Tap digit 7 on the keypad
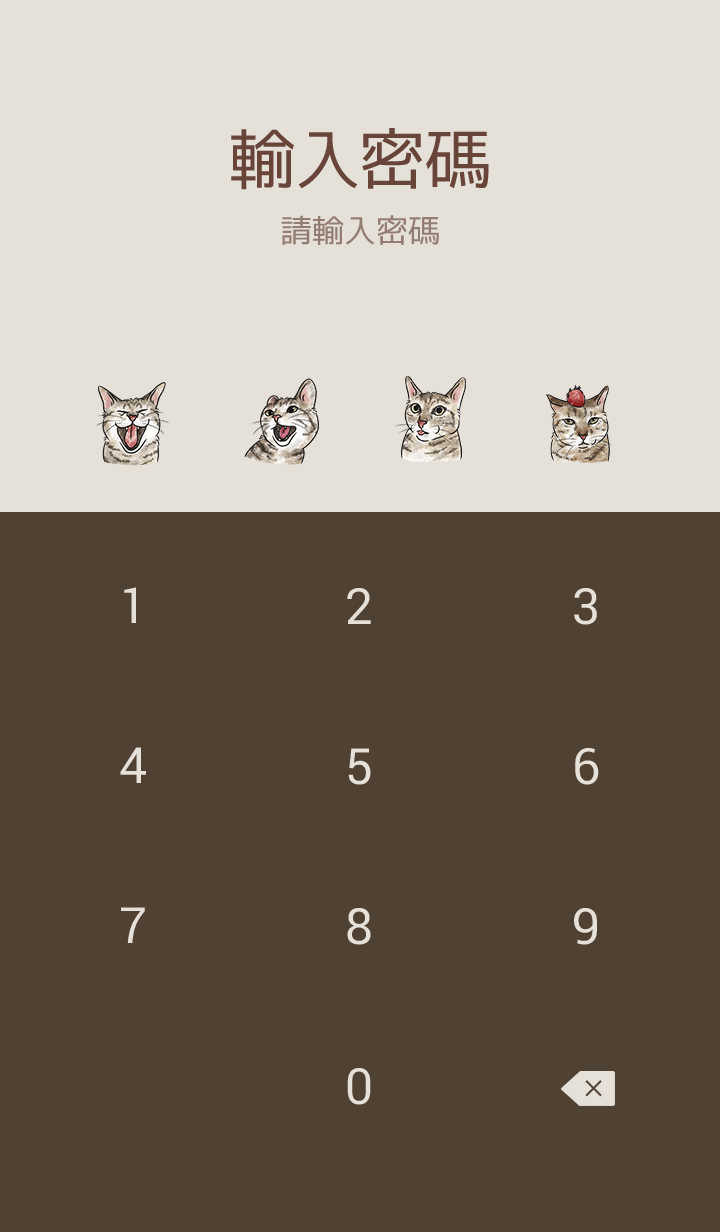 pyautogui.click(x=132, y=927)
